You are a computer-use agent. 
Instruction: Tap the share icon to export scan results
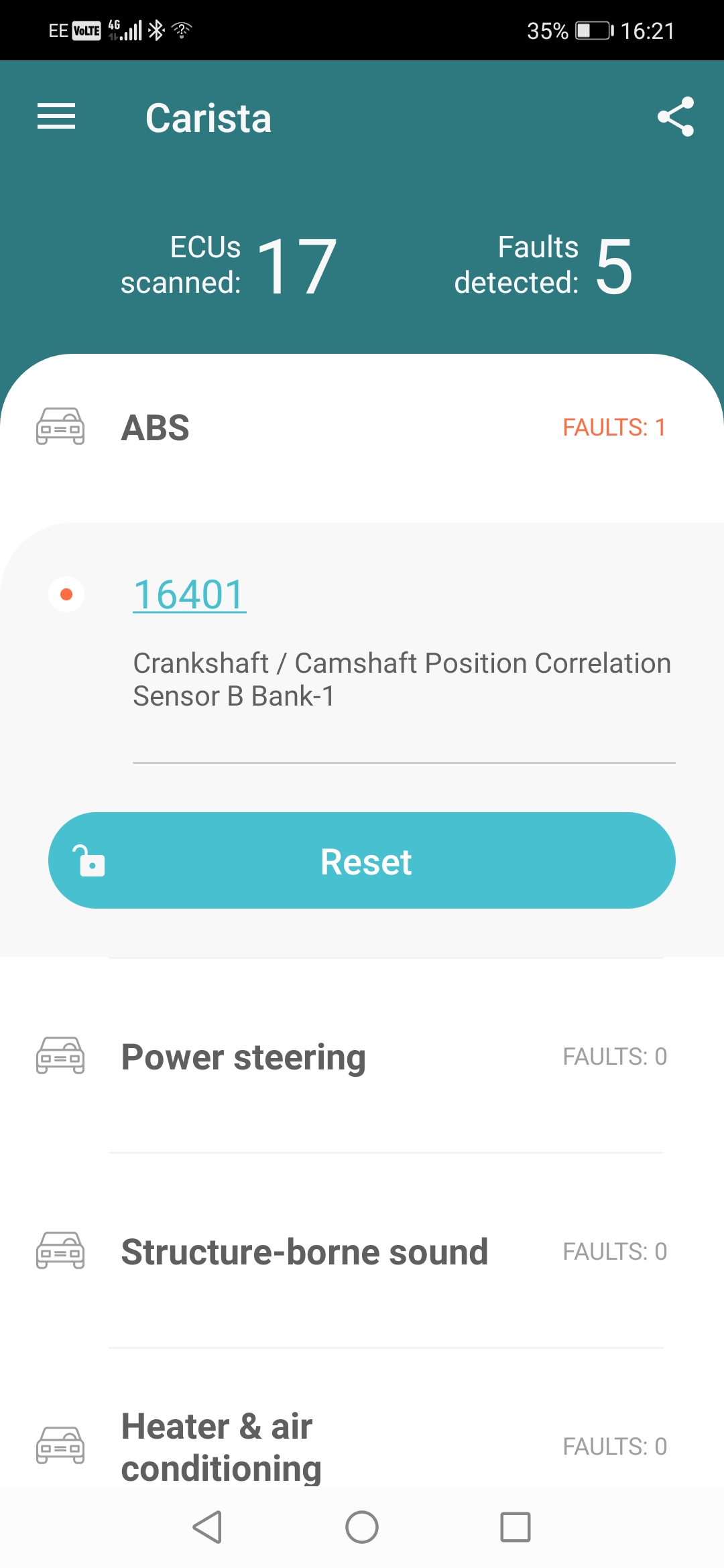click(676, 117)
